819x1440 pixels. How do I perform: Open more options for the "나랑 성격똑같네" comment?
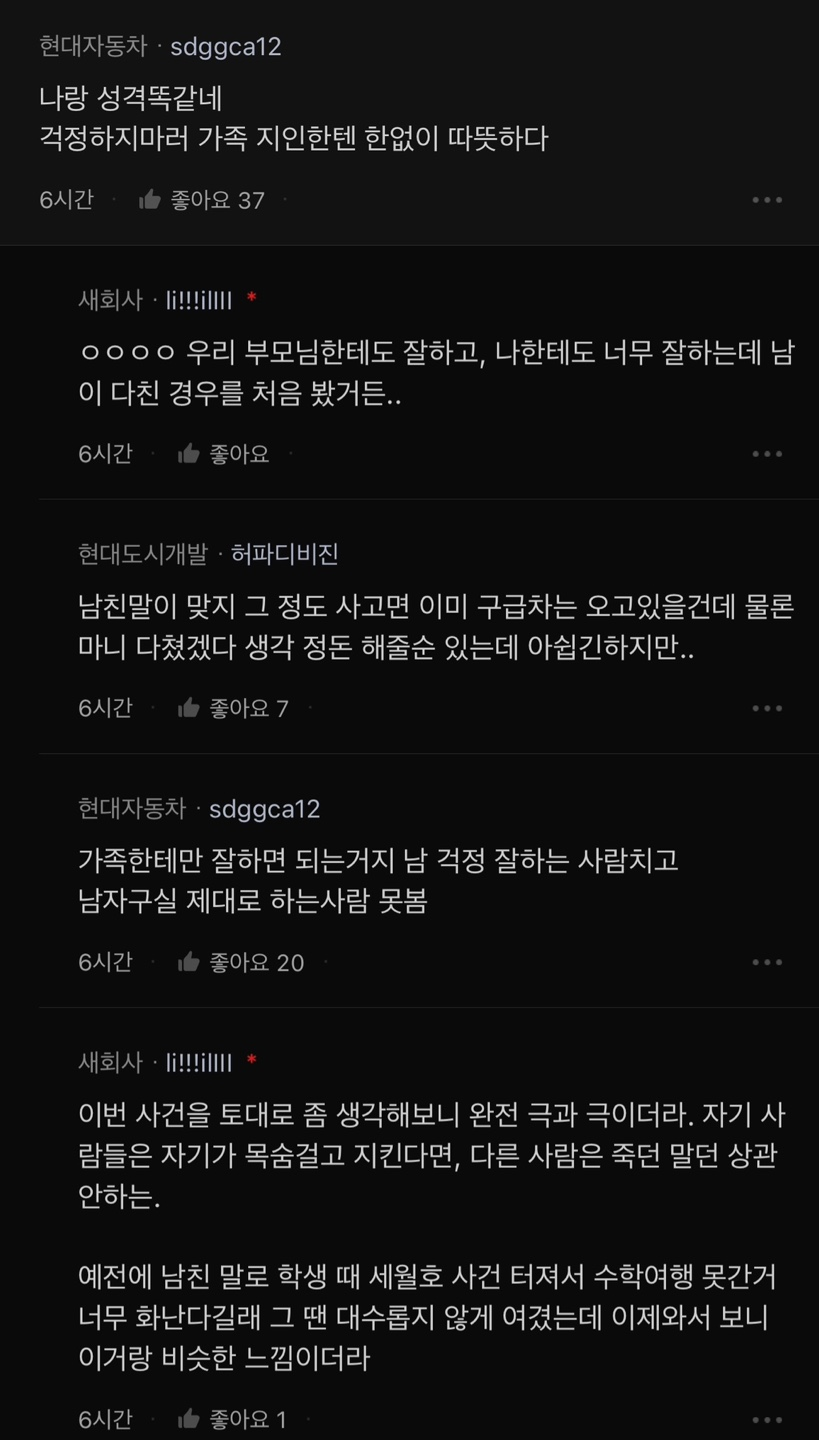(x=767, y=200)
